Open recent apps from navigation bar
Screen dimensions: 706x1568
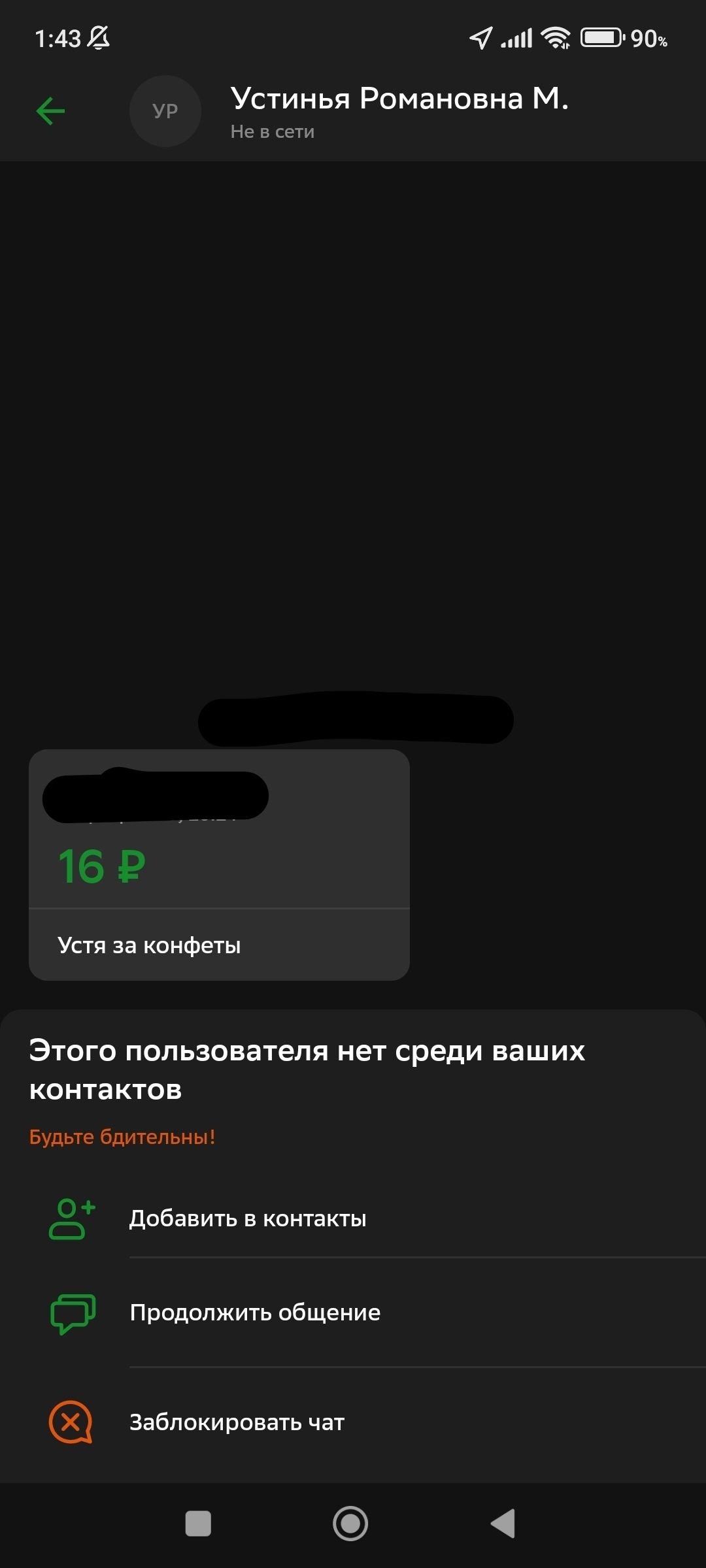point(198,1524)
